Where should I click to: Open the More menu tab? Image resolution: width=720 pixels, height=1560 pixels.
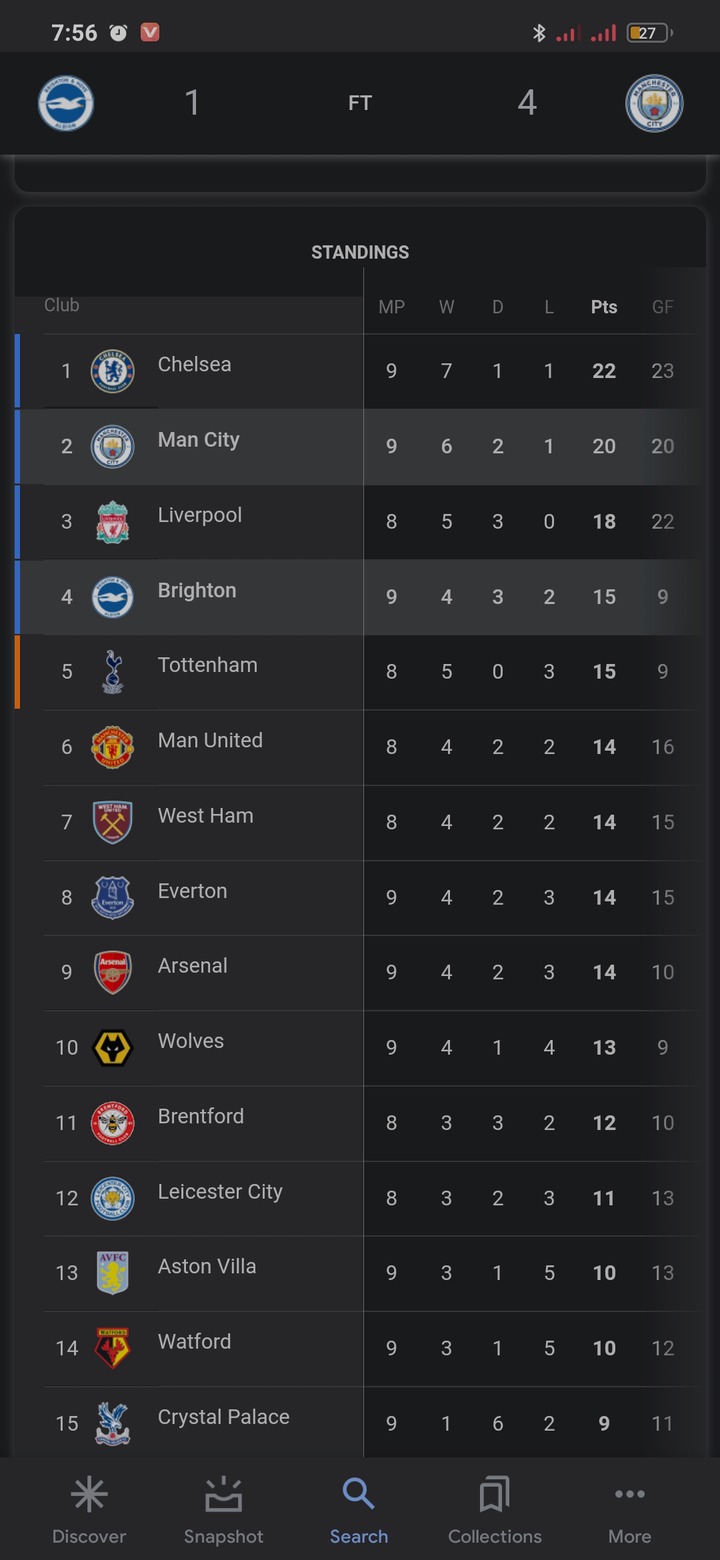click(x=629, y=1510)
